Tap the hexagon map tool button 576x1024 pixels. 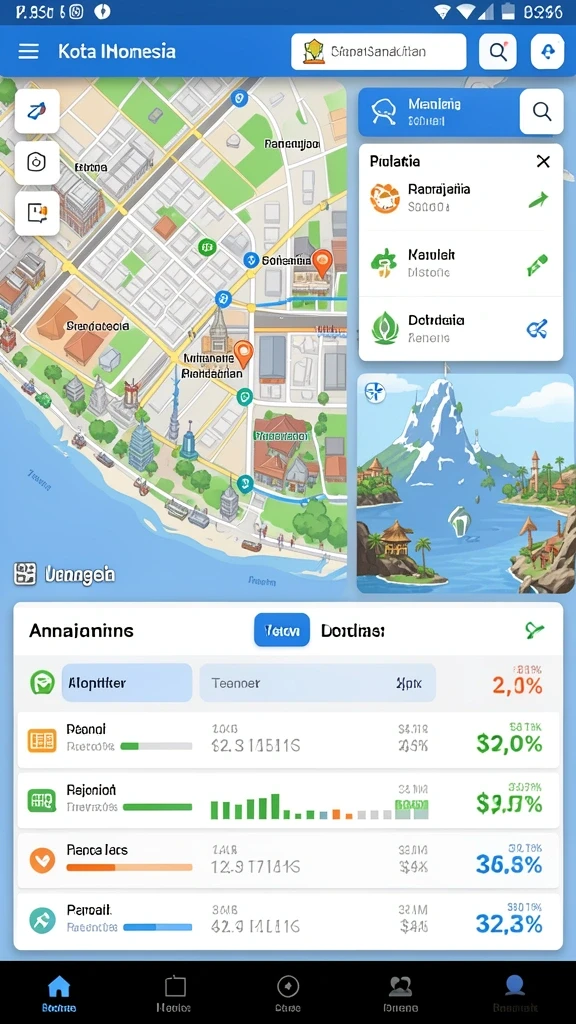(x=37, y=163)
